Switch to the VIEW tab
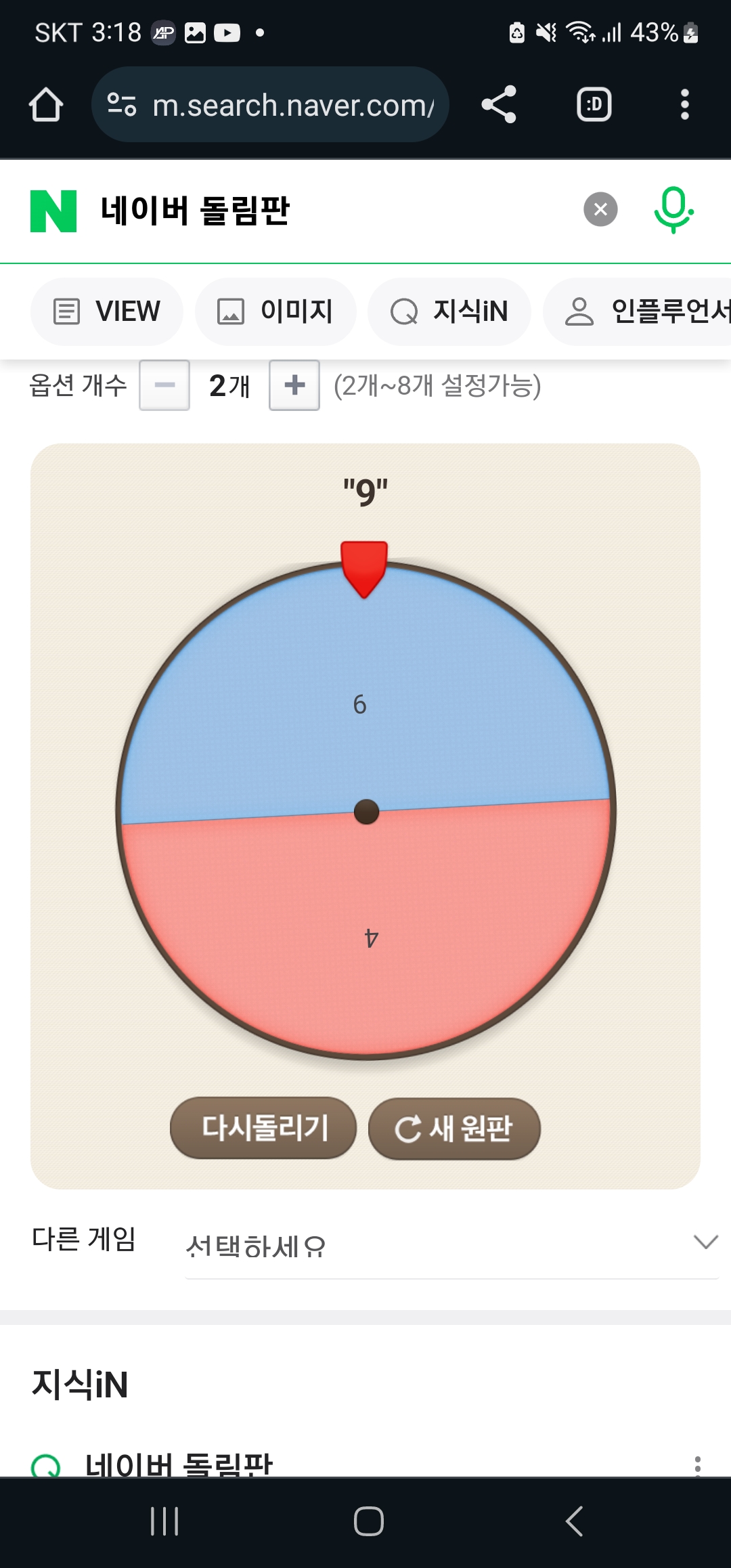The height and width of the screenshot is (1568, 731). point(107,311)
